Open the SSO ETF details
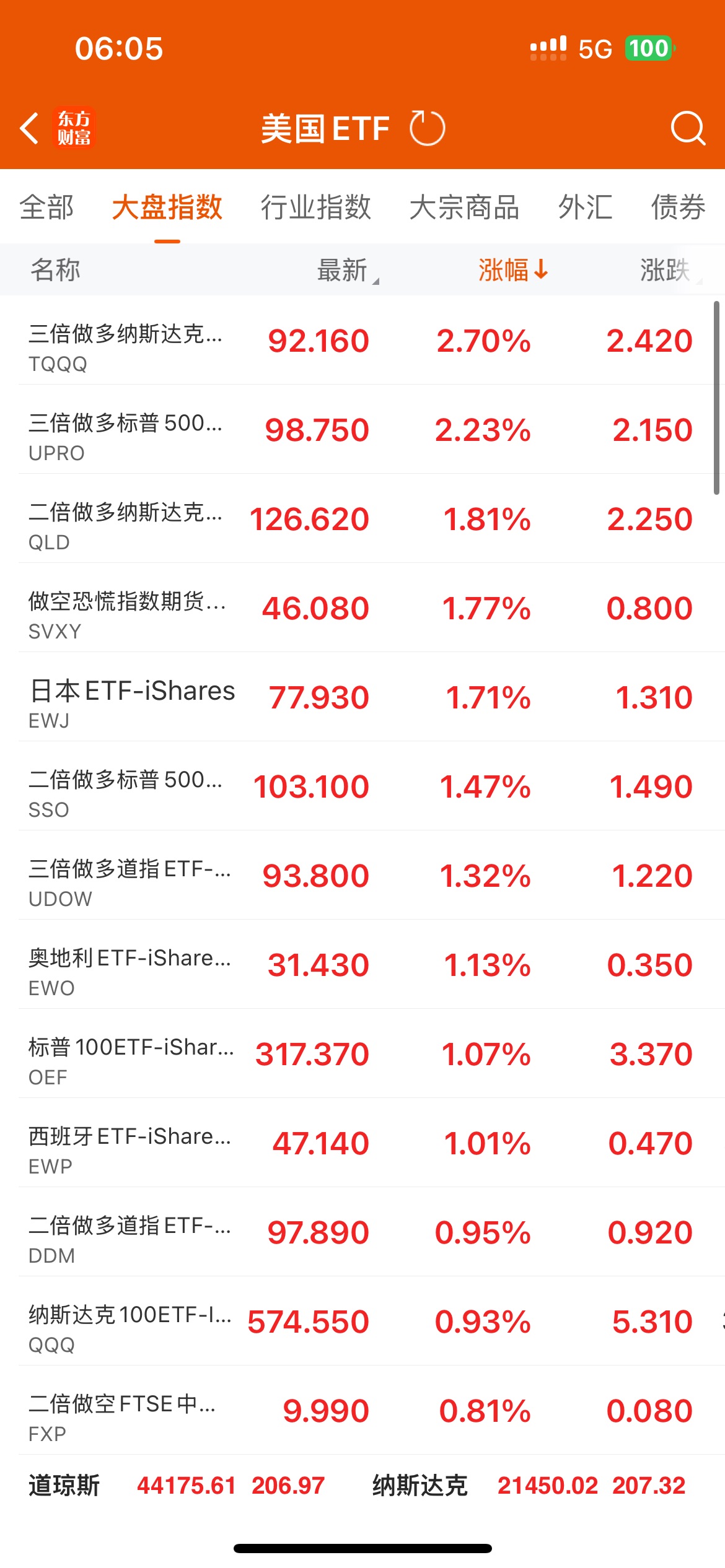Screen dimensions: 725x1568 362,786
